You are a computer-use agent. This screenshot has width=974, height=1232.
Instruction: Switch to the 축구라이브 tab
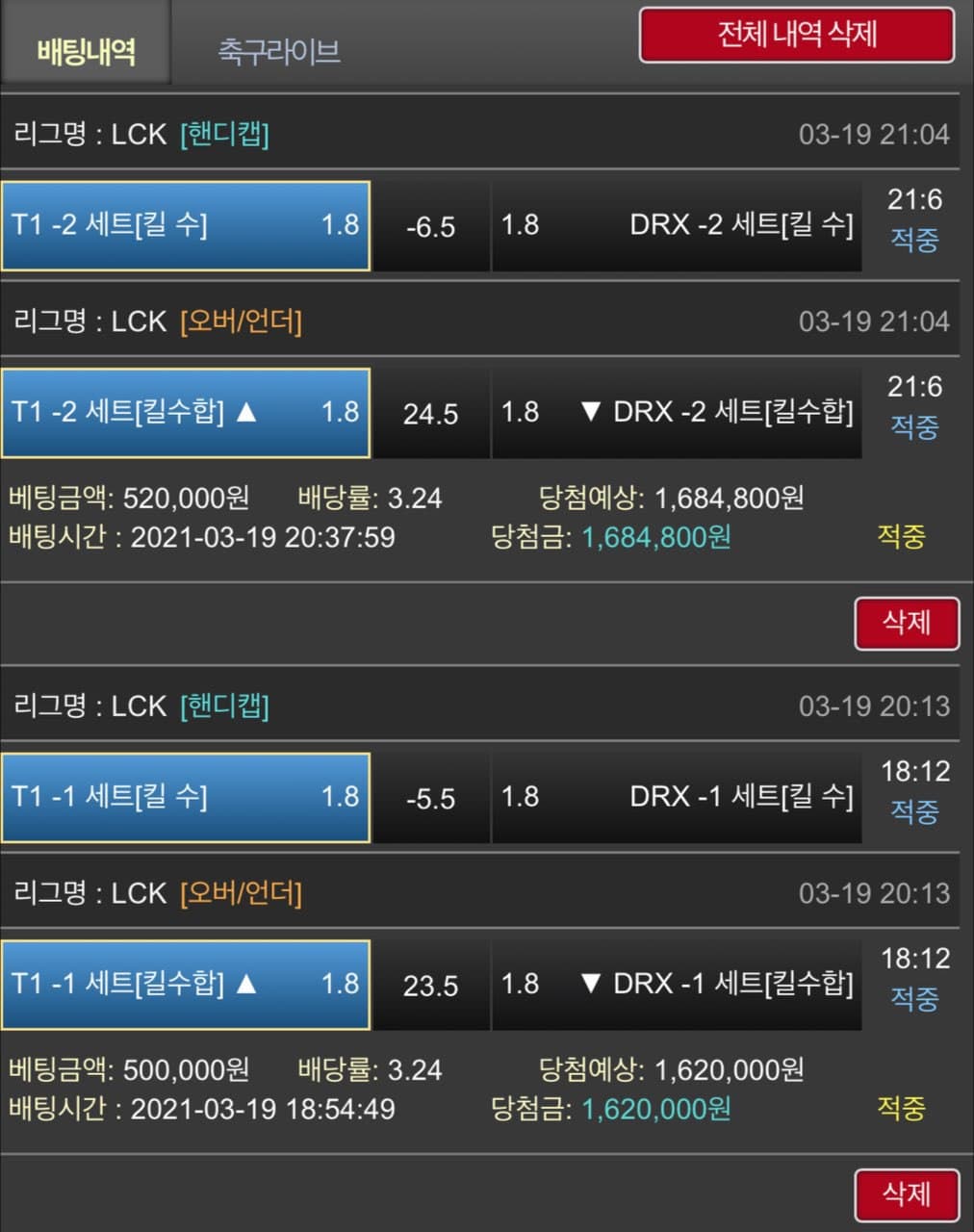click(279, 50)
